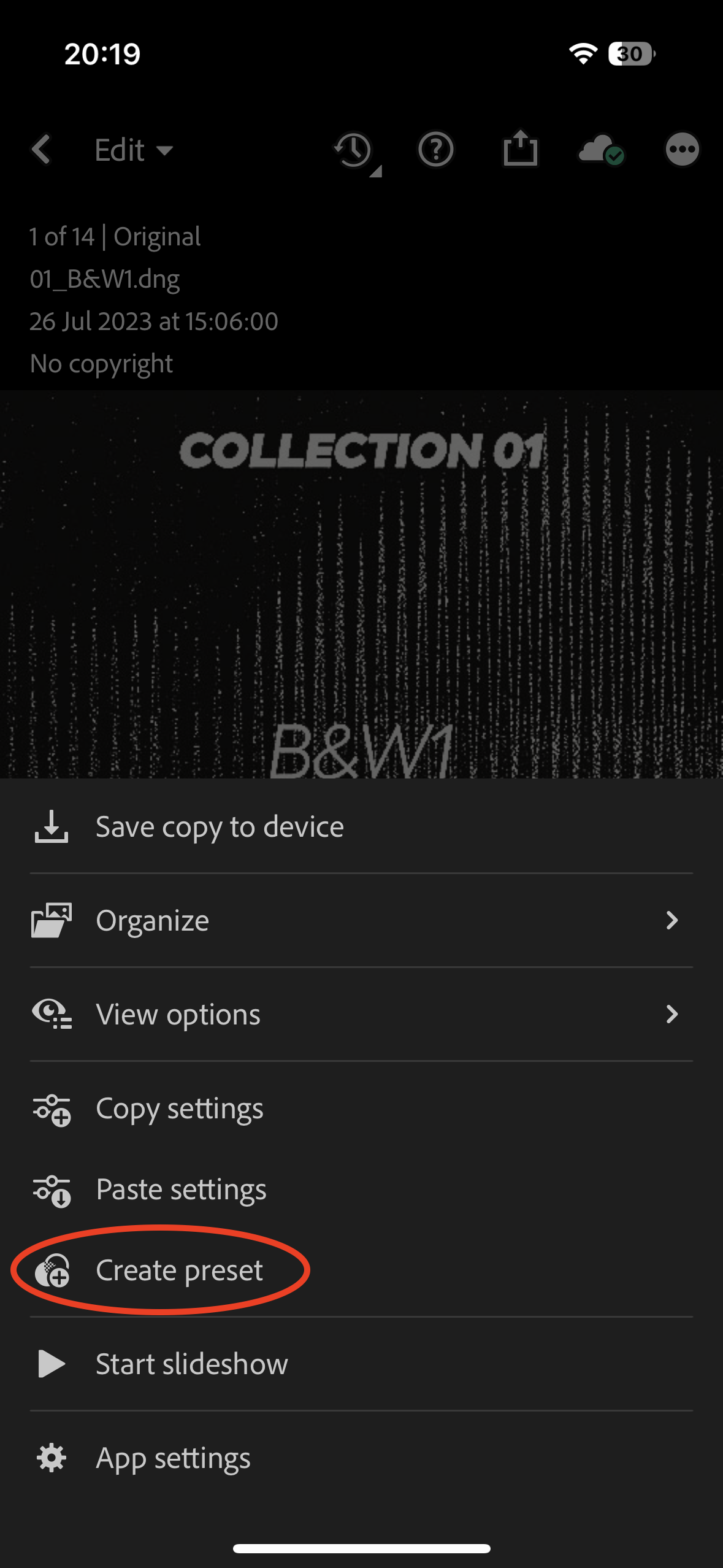The image size is (723, 1568).
Task: Open the edit history versions icon
Action: (354, 150)
